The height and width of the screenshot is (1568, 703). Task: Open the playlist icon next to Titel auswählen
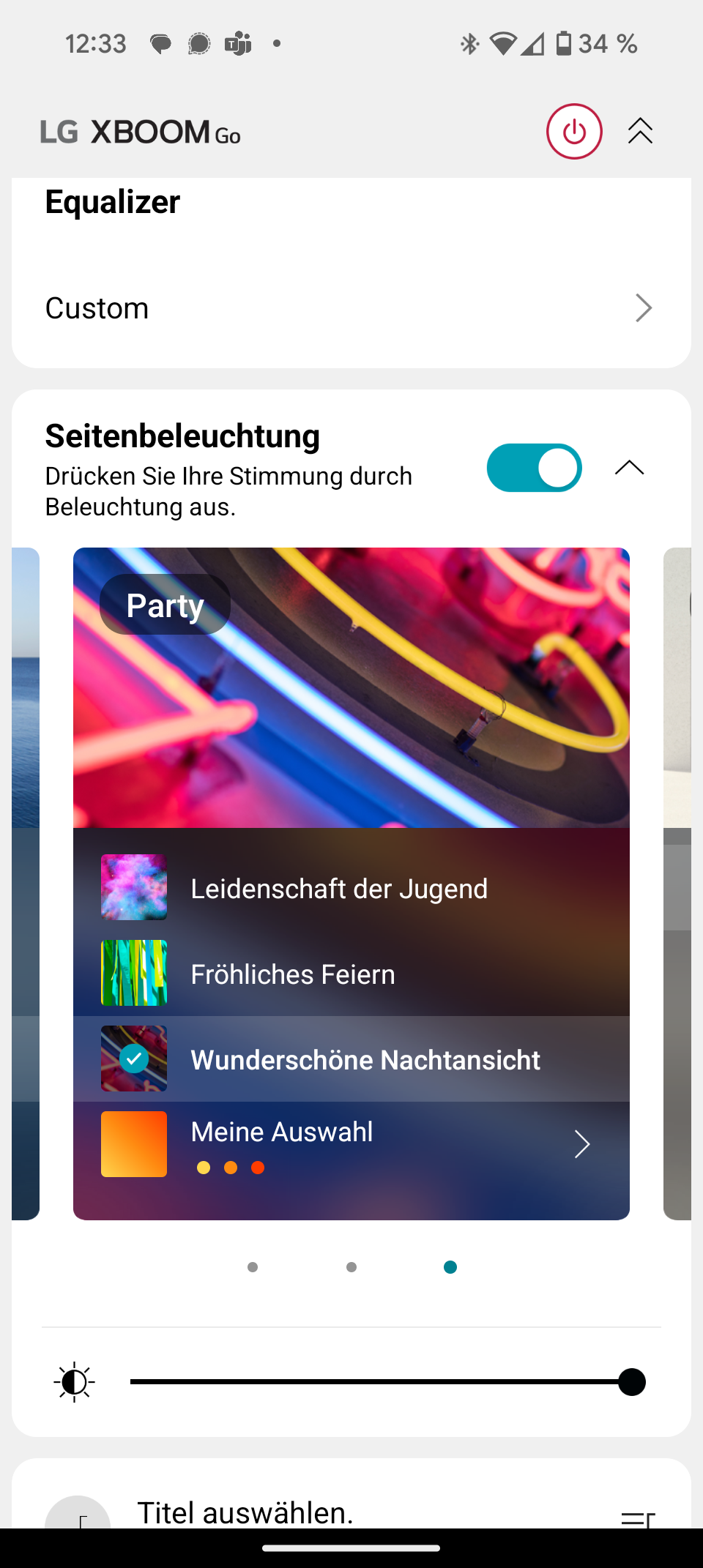637,1517
